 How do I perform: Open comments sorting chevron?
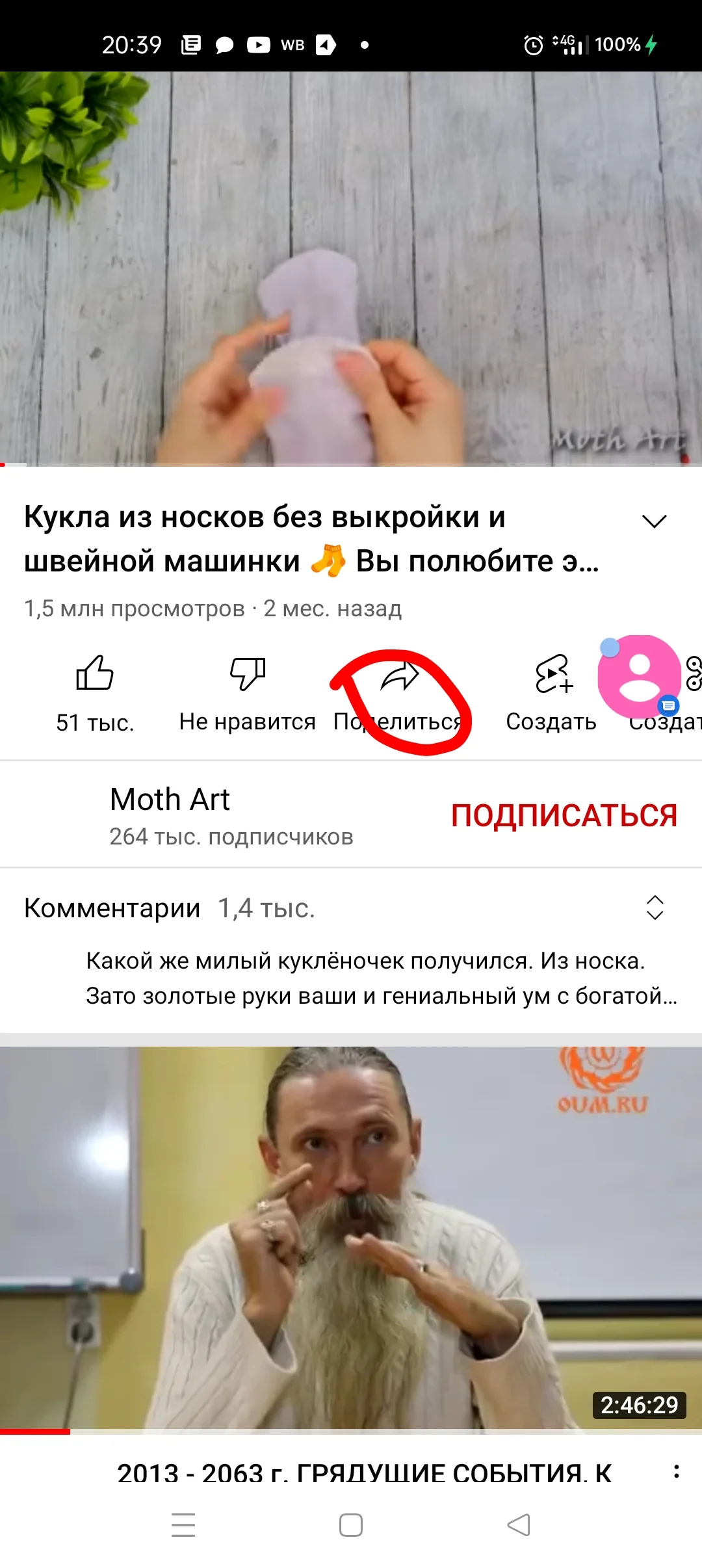tap(656, 908)
